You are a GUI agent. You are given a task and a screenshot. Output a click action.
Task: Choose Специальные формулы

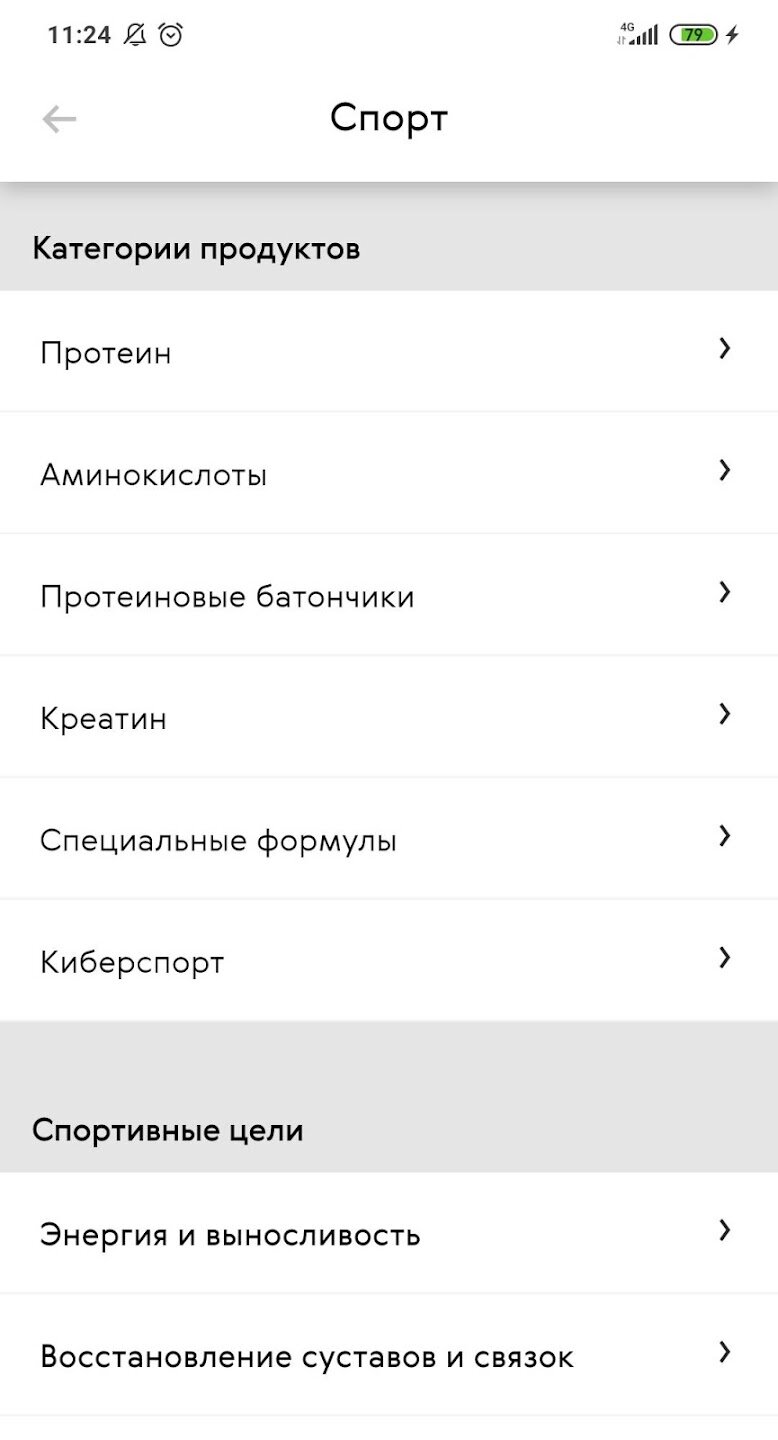click(388, 840)
